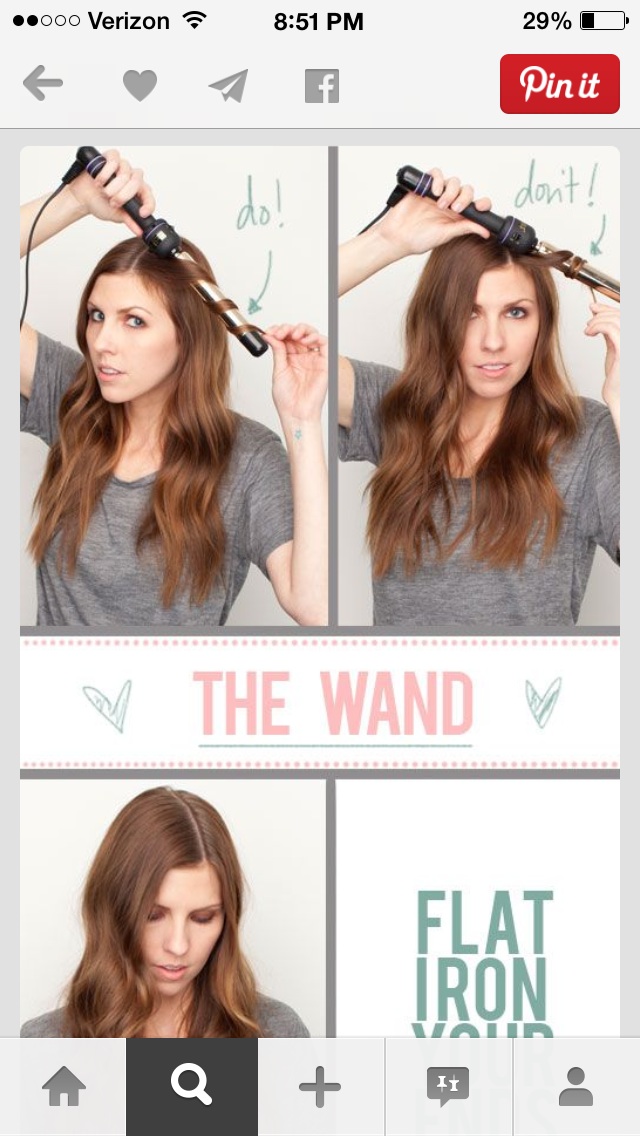Switch to the Home tab

coord(63,1087)
